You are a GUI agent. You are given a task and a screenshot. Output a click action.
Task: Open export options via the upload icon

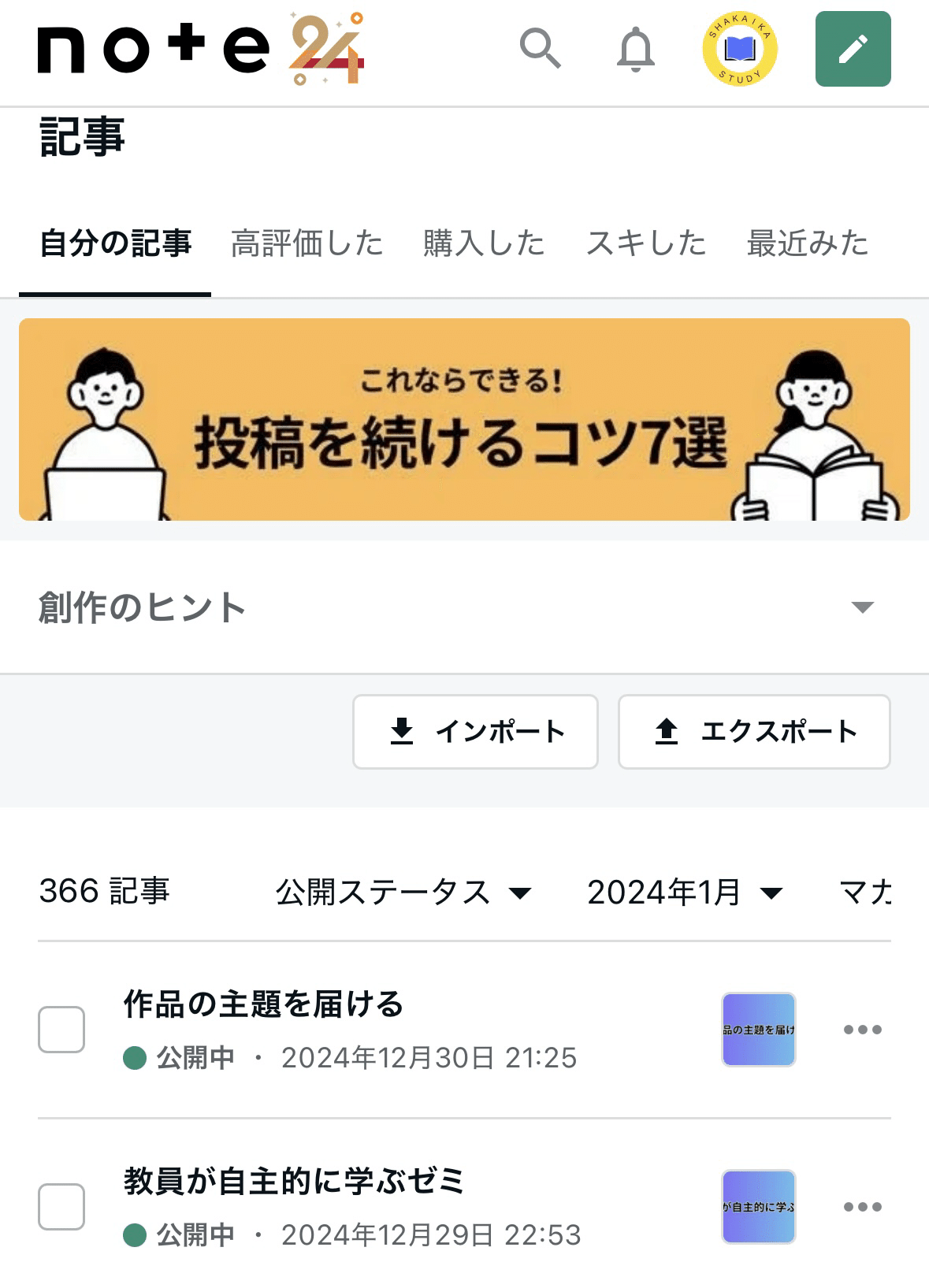tap(753, 732)
